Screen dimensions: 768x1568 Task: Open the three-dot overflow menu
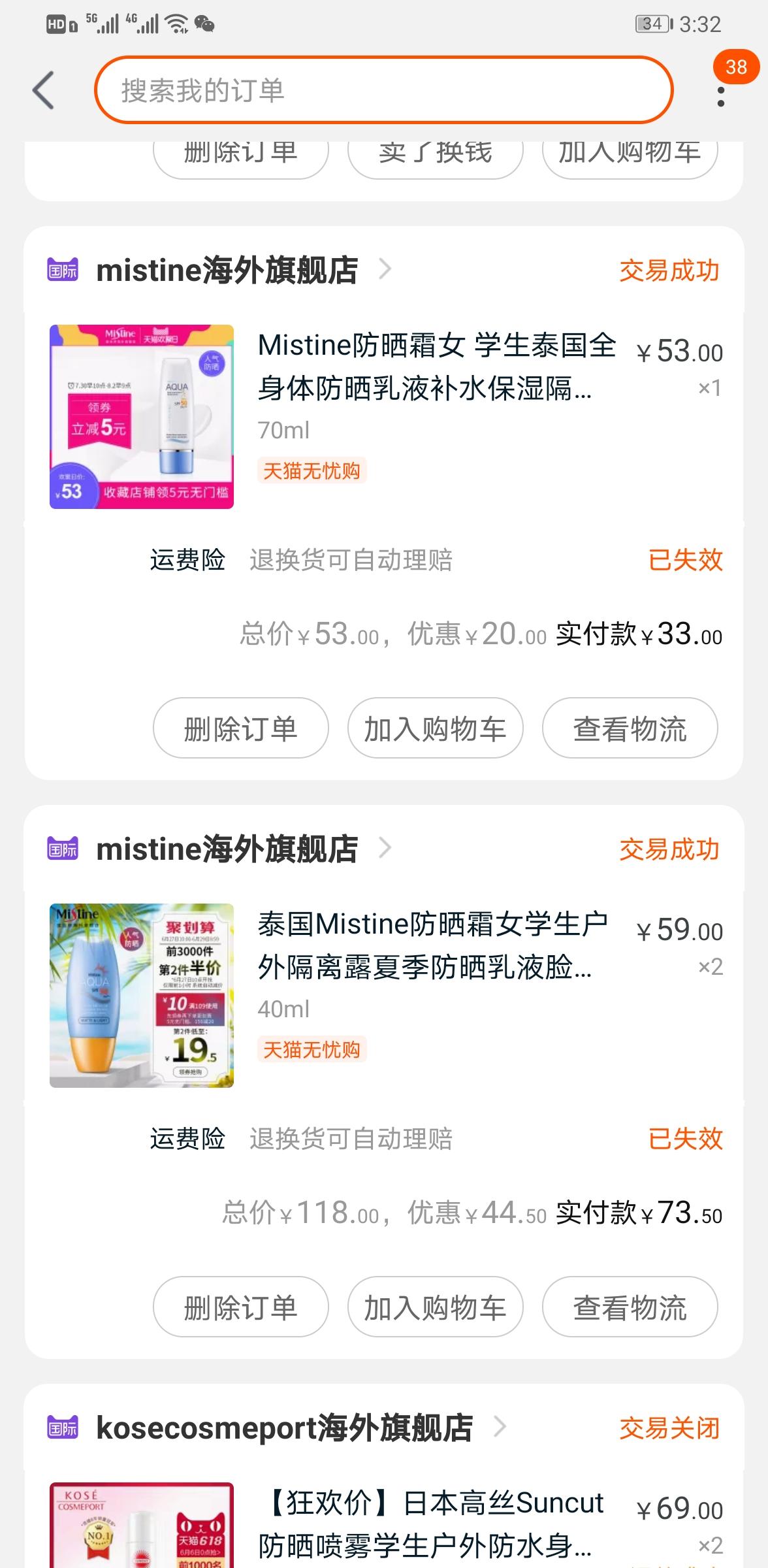click(x=720, y=98)
